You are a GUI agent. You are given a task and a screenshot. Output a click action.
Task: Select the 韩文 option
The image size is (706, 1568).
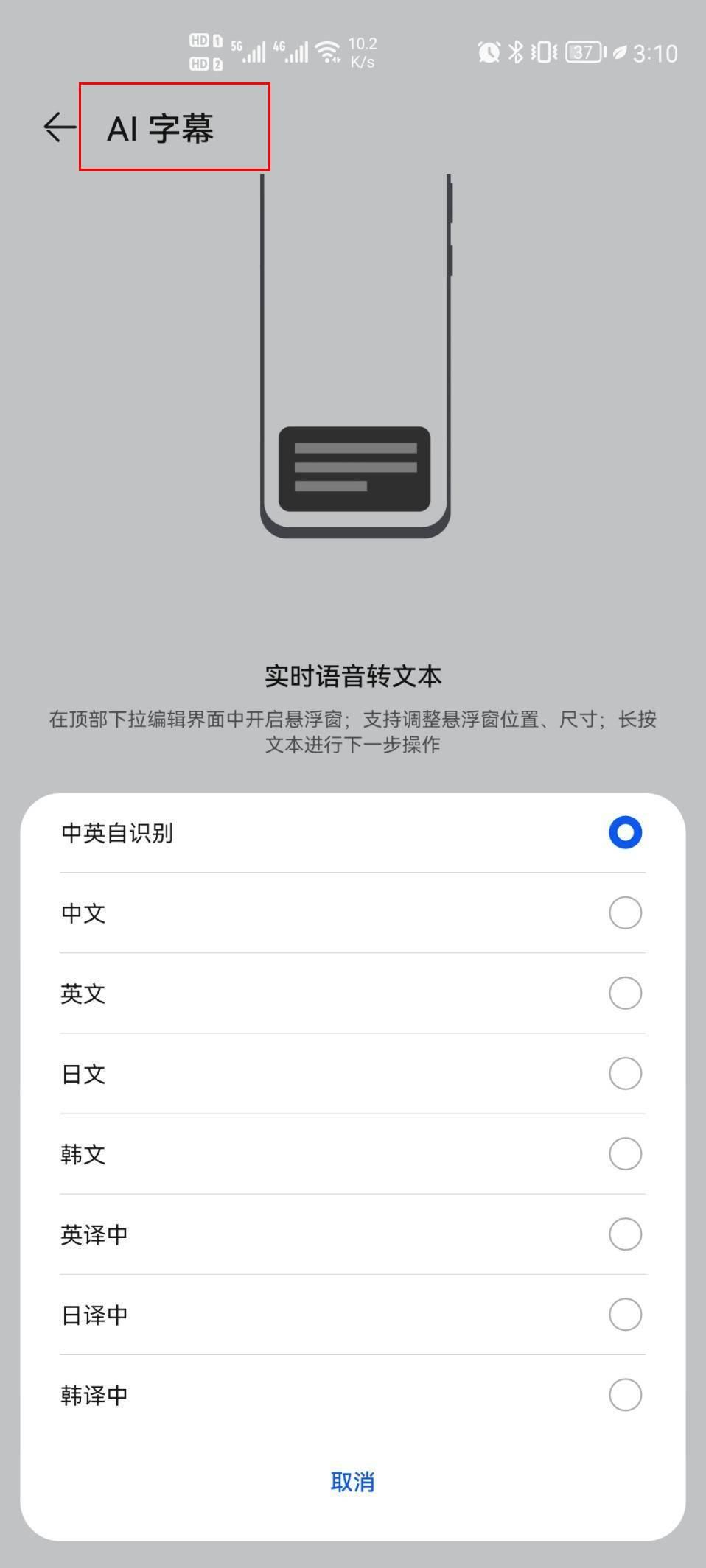pos(353,1153)
